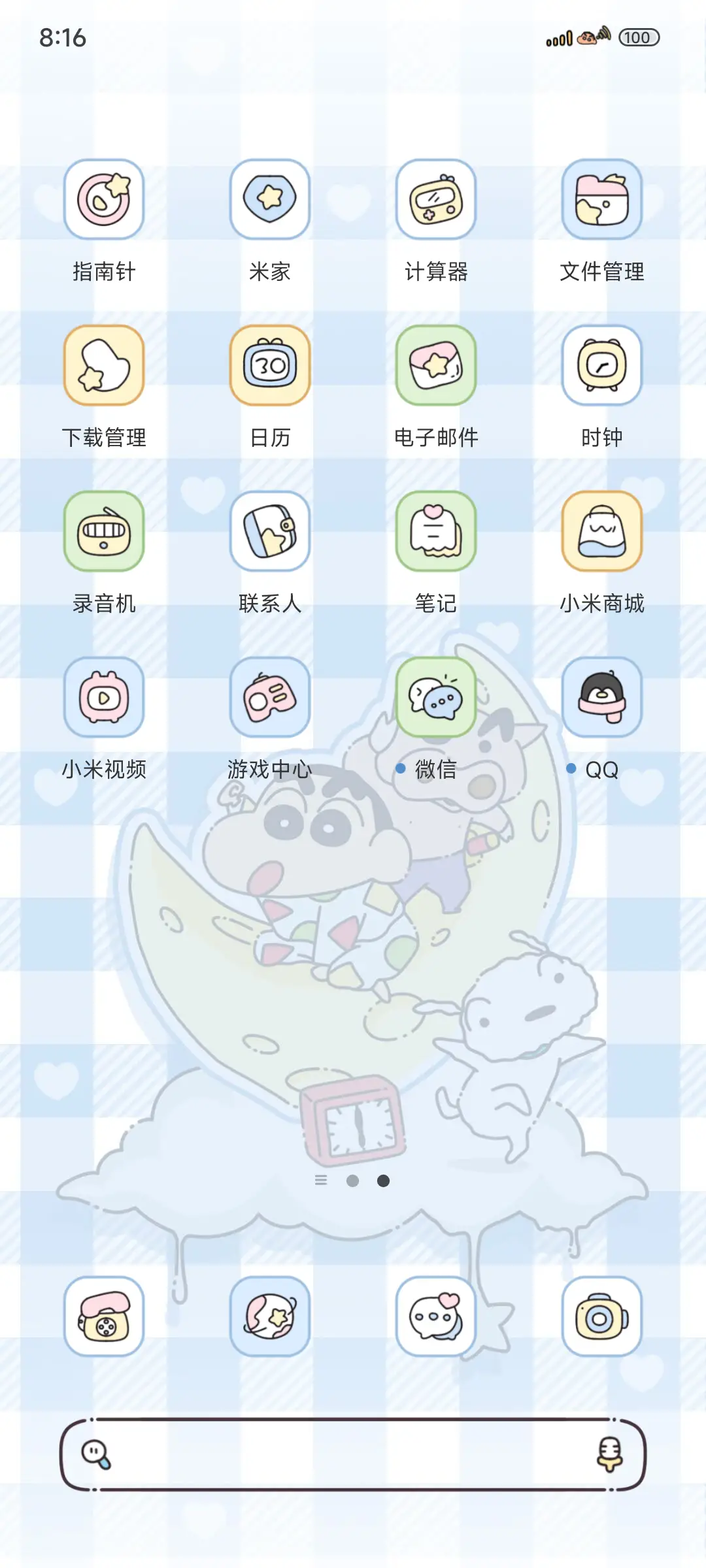
Task: Open the 电子邮件 email app
Action: (x=436, y=366)
